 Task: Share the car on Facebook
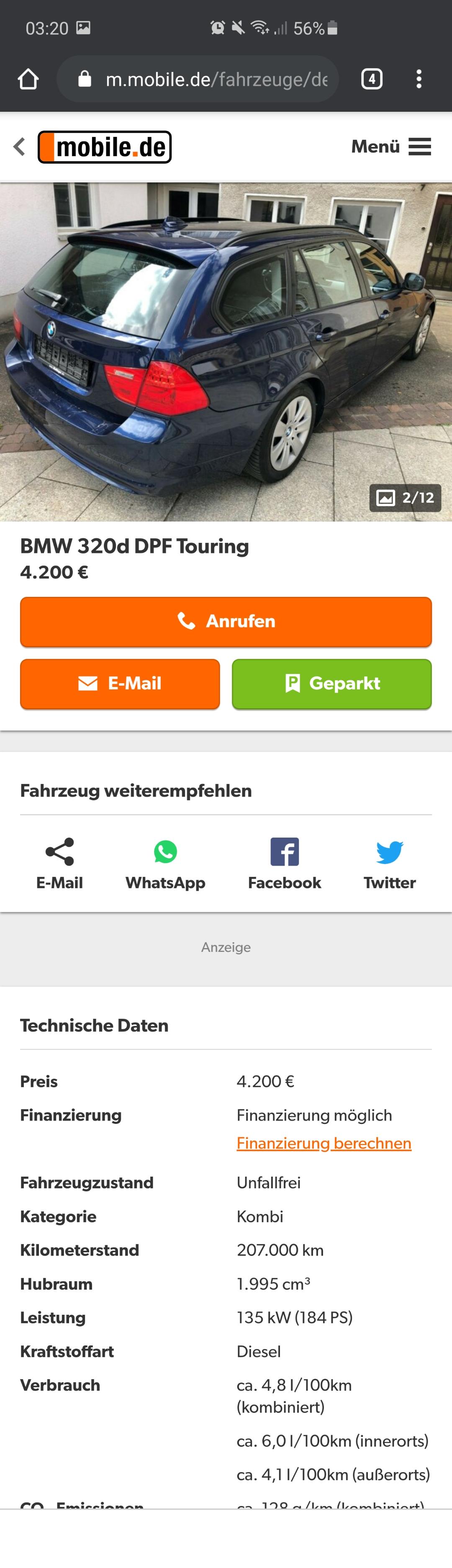pyautogui.click(x=284, y=863)
